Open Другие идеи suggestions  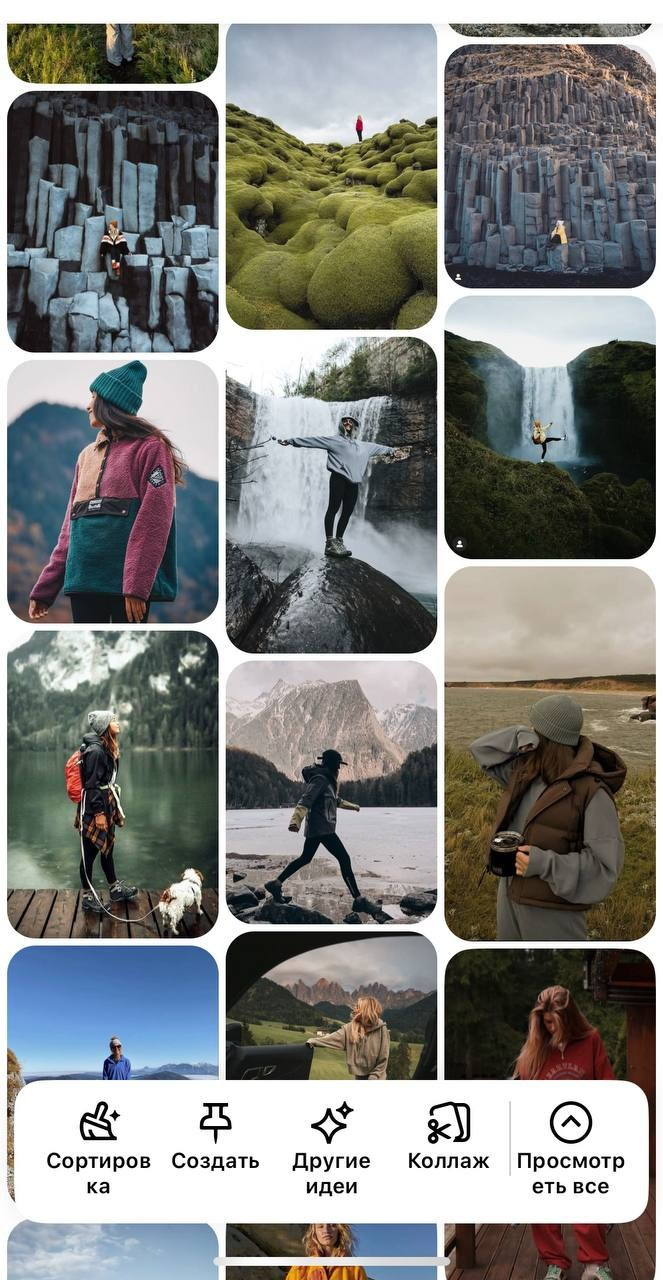coord(331,1150)
